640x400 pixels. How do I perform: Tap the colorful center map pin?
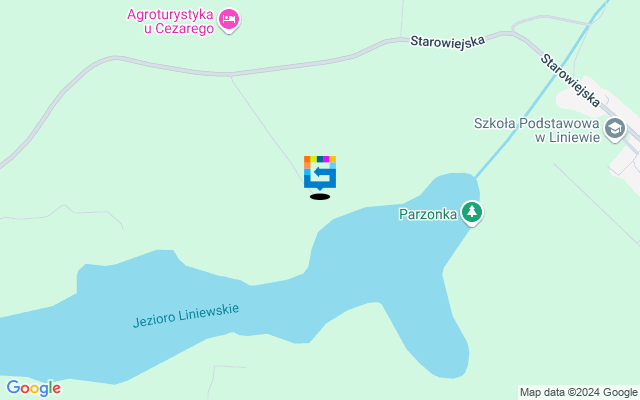click(x=320, y=172)
